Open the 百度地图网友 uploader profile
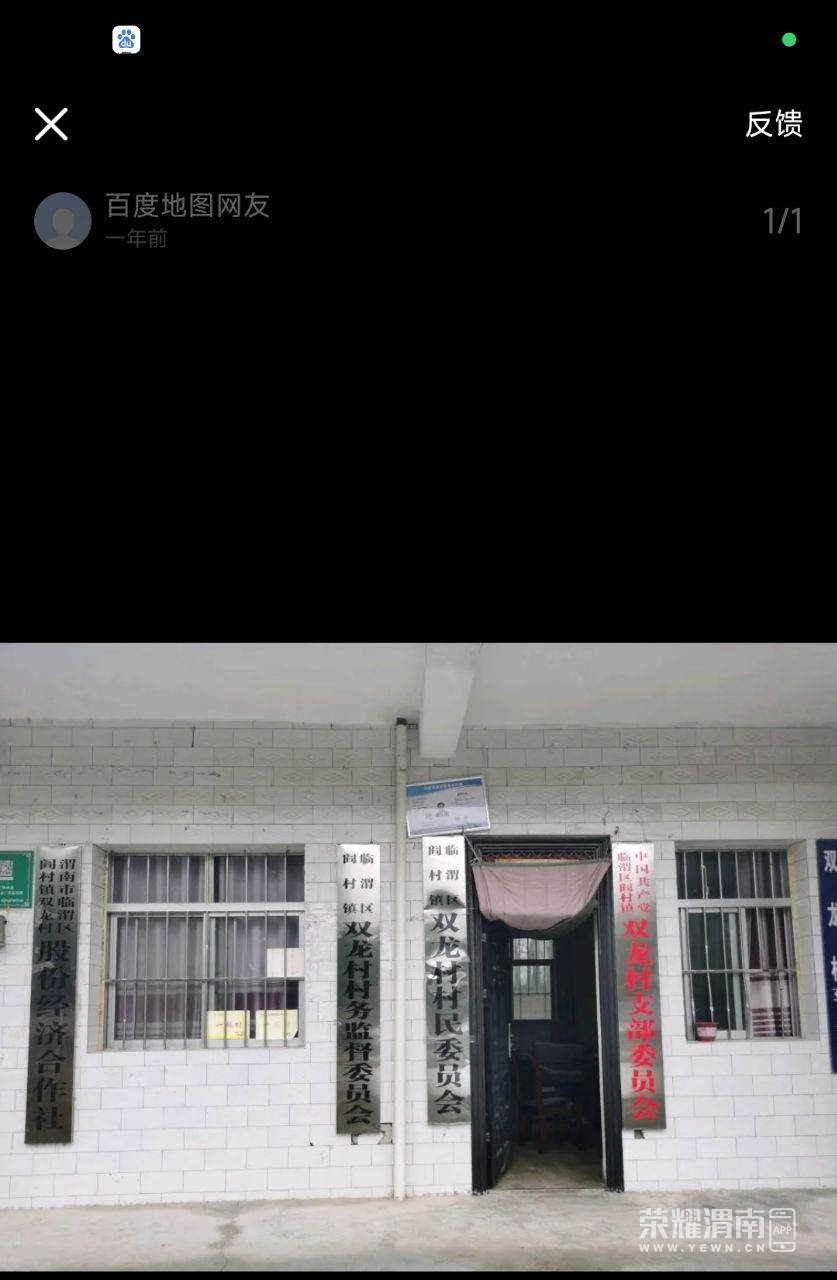This screenshot has height=1280, width=837. click(63, 221)
